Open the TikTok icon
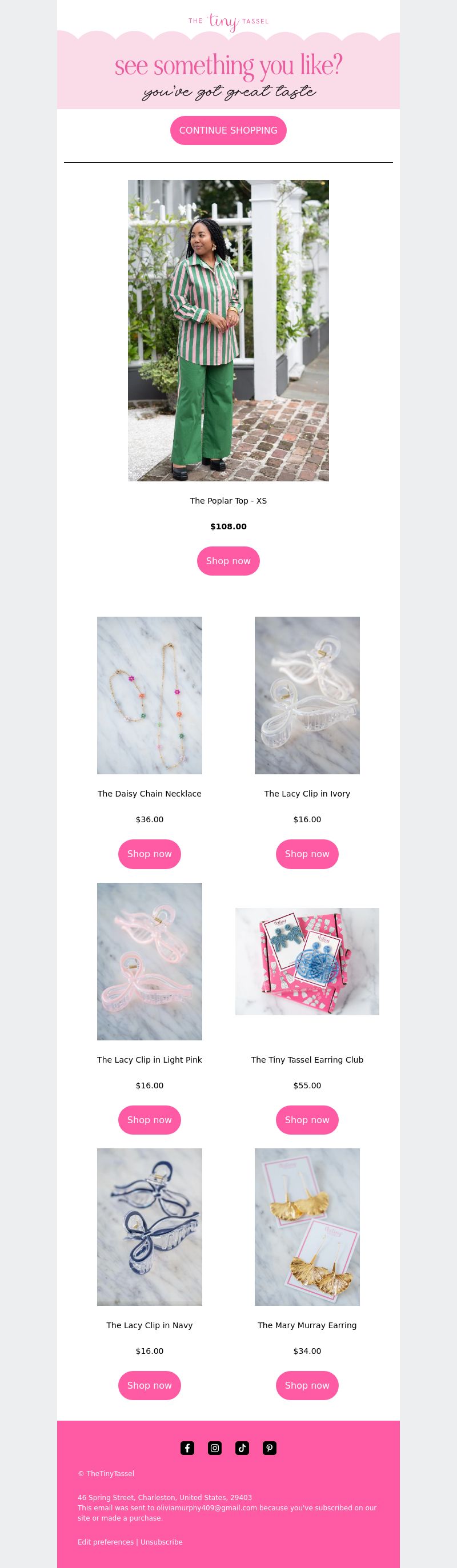The image size is (457, 1568). click(242, 1448)
